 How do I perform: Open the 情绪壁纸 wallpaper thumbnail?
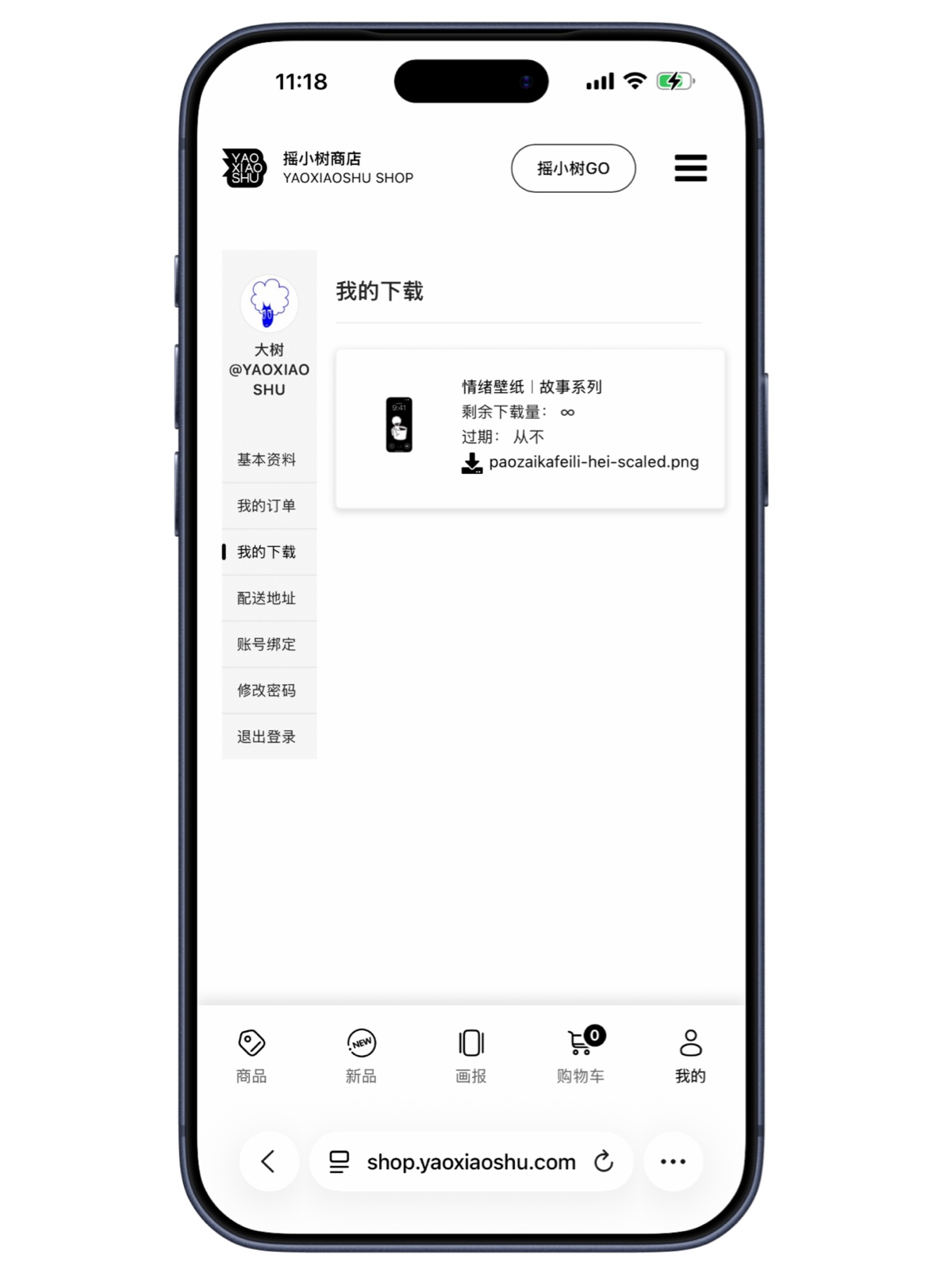click(x=399, y=425)
